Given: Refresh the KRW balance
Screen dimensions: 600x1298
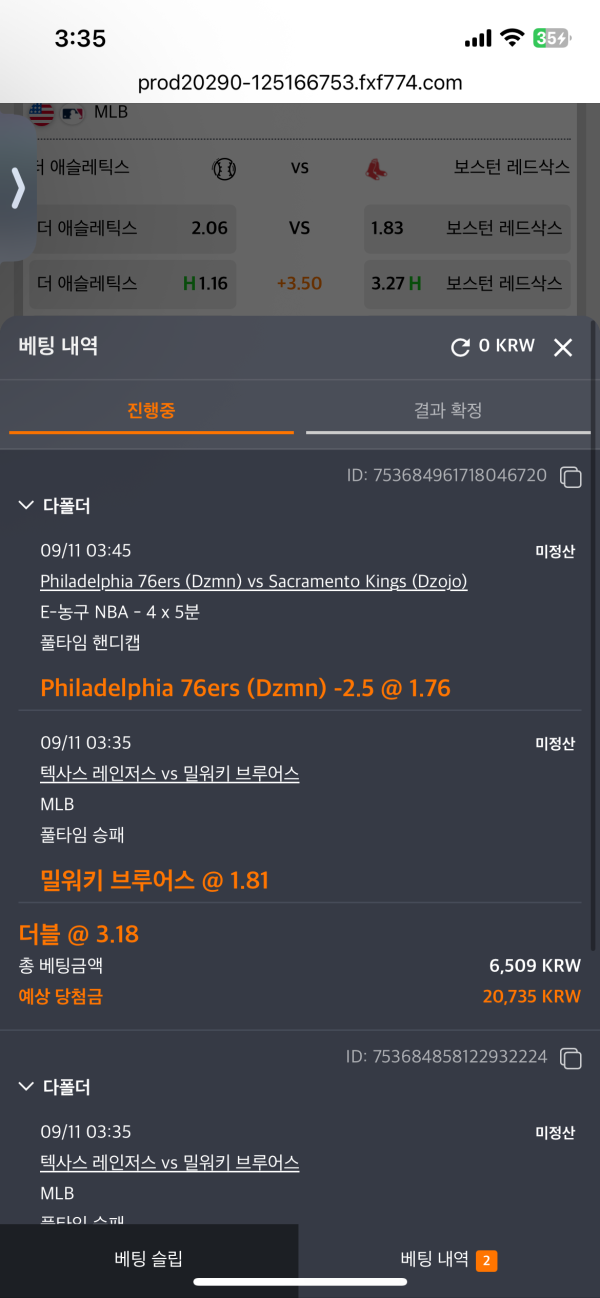Looking at the screenshot, I should click(x=461, y=347).
